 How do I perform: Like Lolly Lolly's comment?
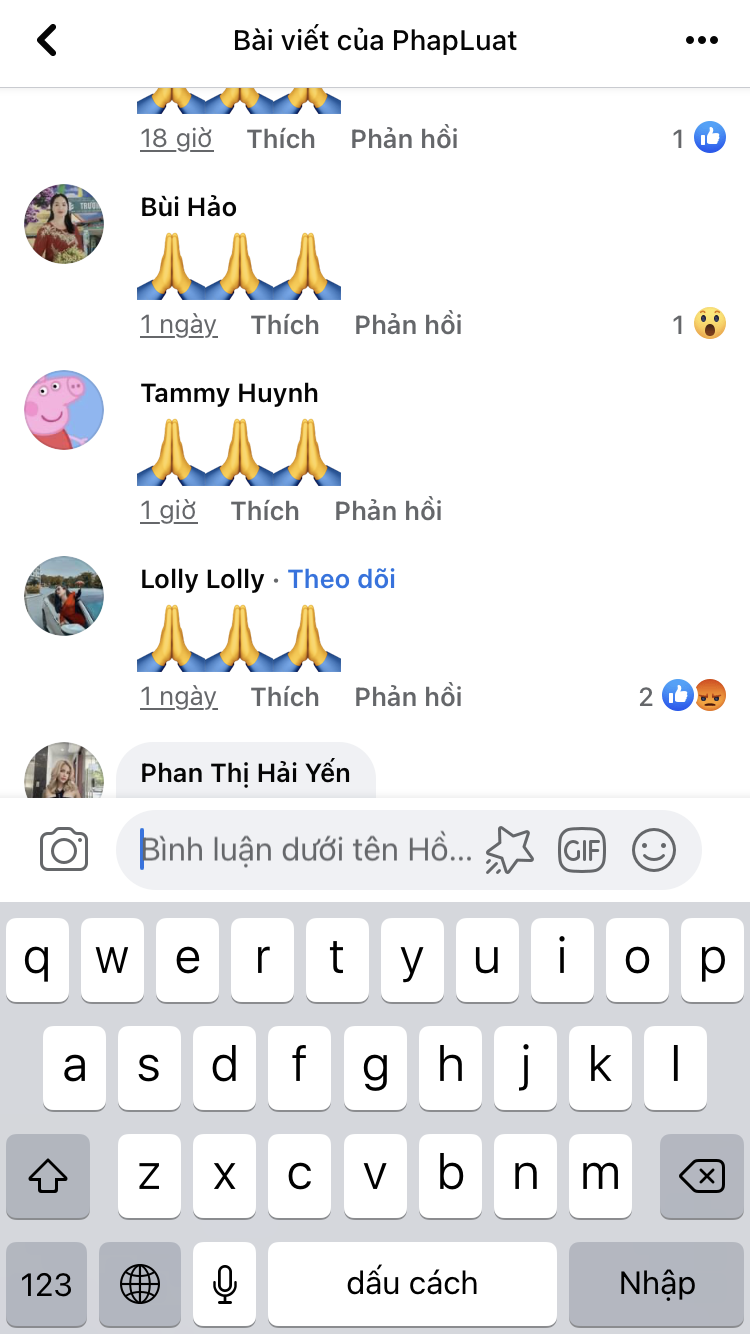[285, 697]
